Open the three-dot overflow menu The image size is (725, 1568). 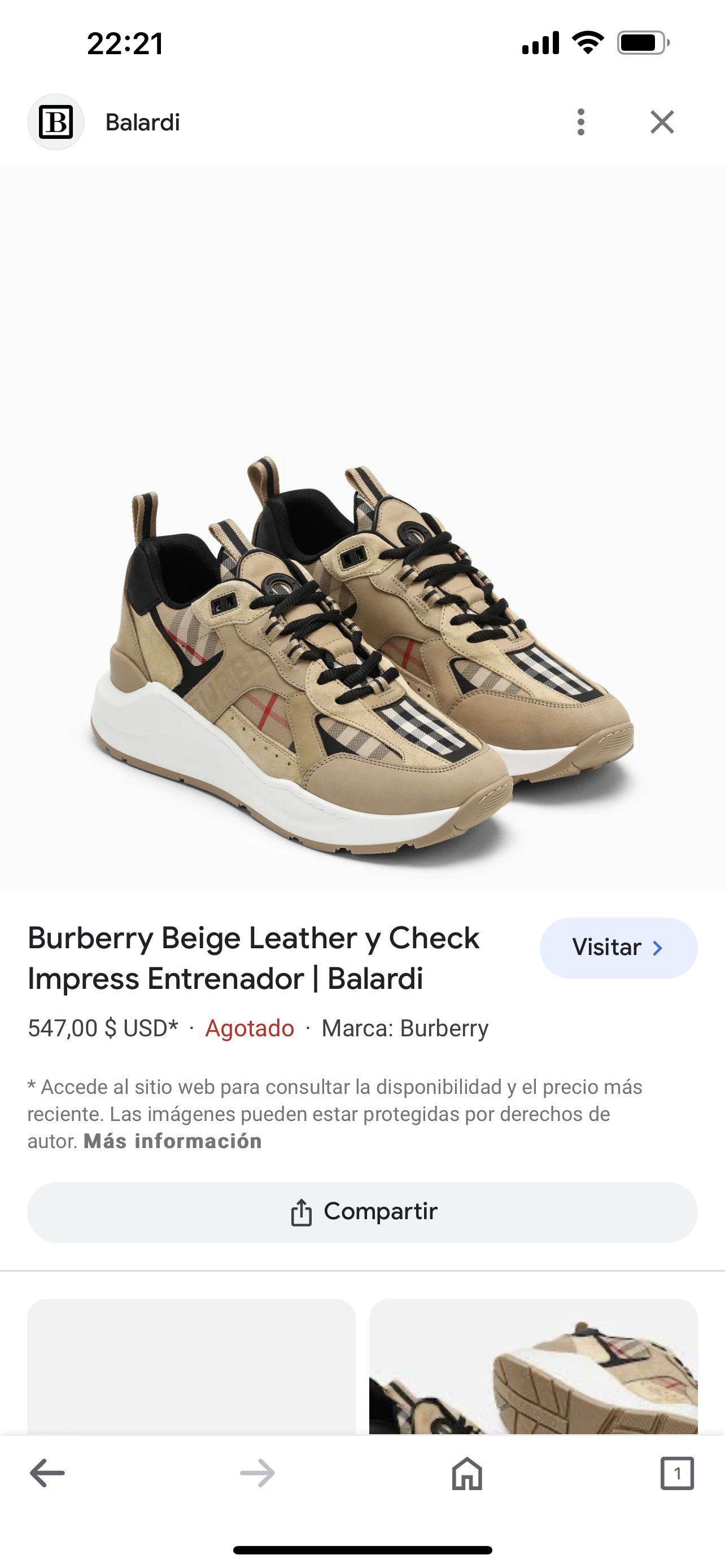[582, 121]
